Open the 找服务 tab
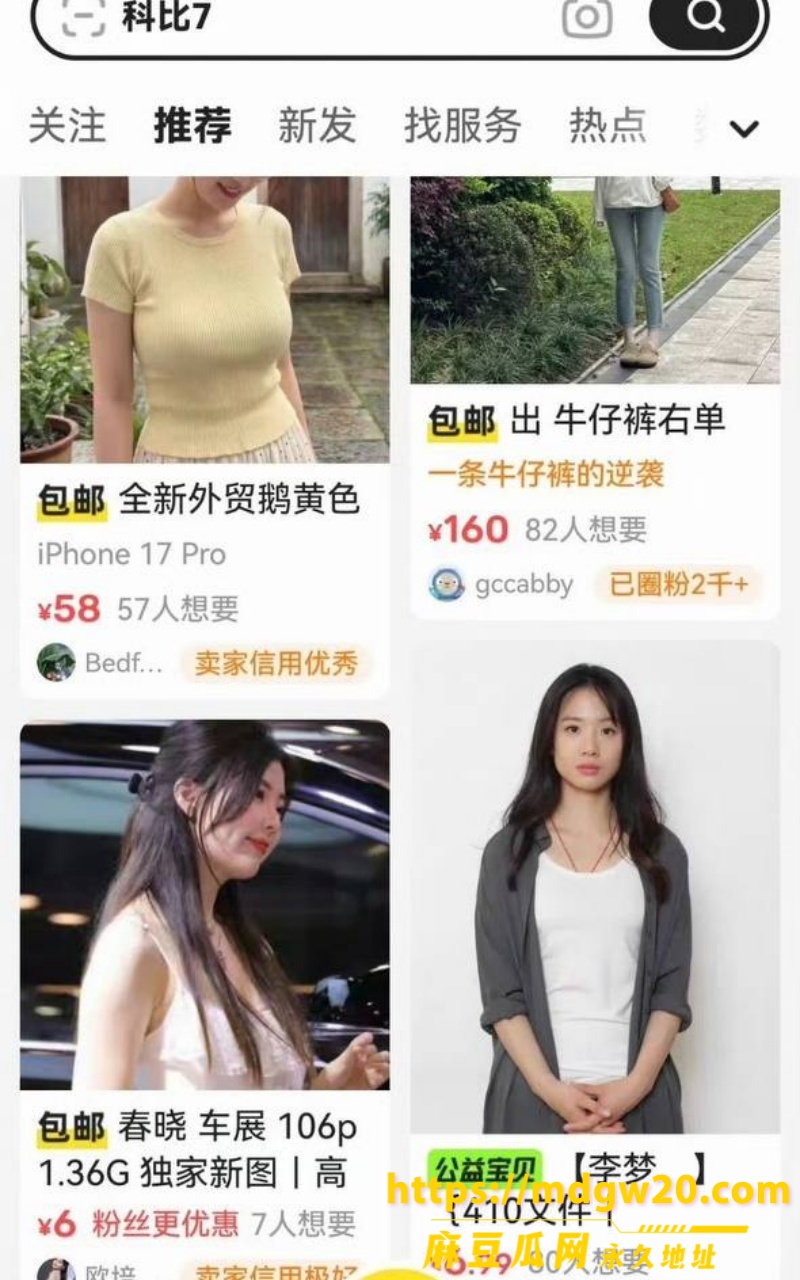Screen dimensions: 800x1280 click(x=463, y=126)
